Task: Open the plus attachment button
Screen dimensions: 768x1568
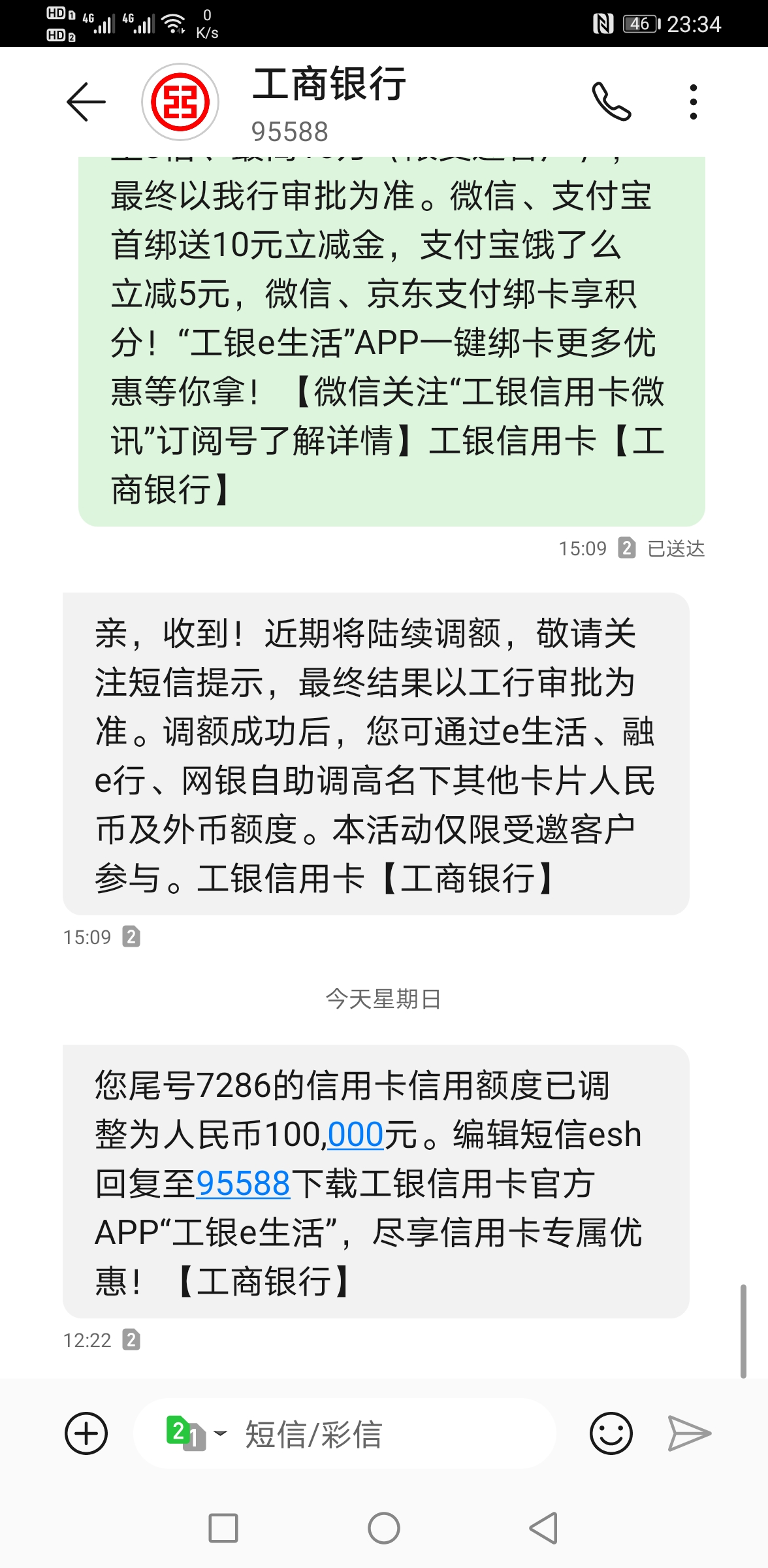Action: 86,1433
